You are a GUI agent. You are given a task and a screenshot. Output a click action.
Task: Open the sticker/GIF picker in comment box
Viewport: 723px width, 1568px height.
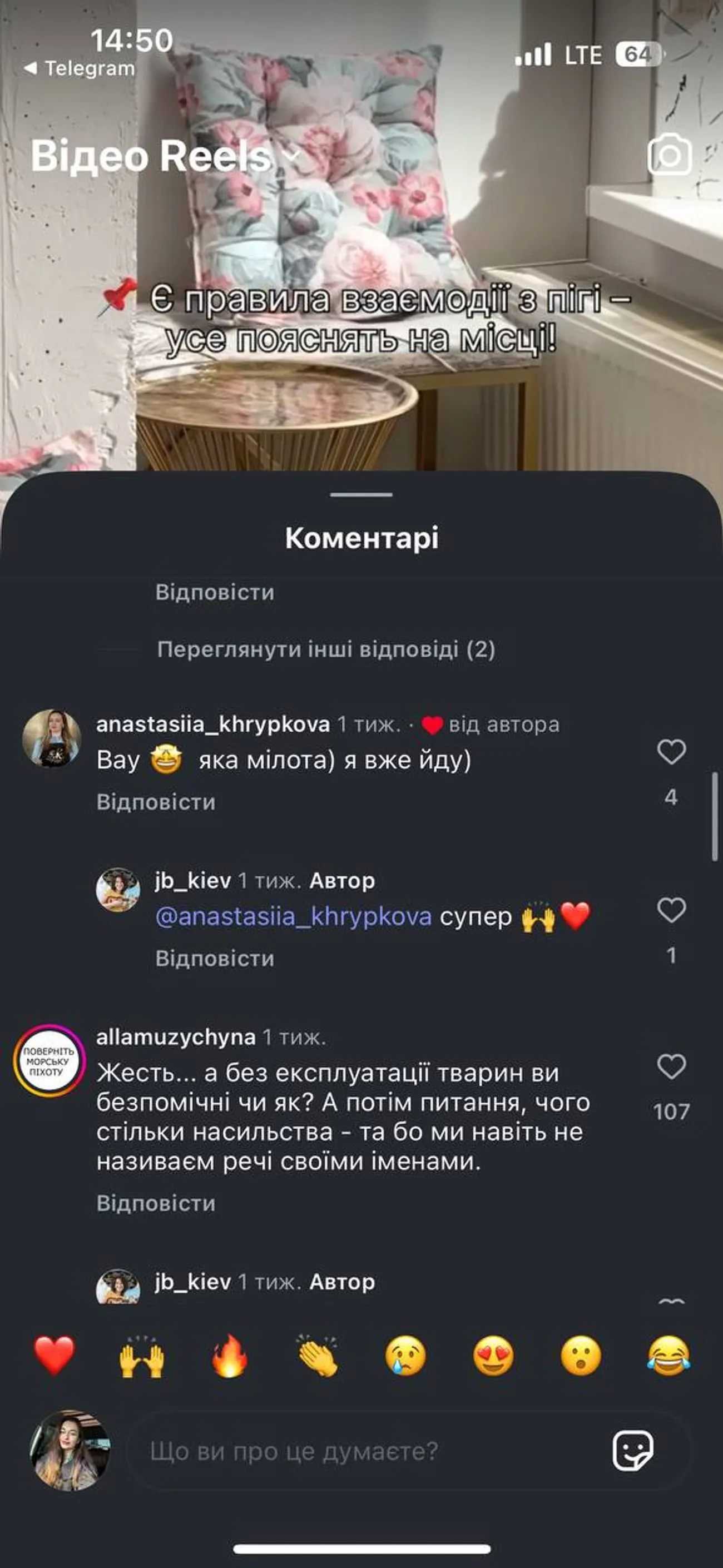pyautogui.click(x=632, y=1451)
